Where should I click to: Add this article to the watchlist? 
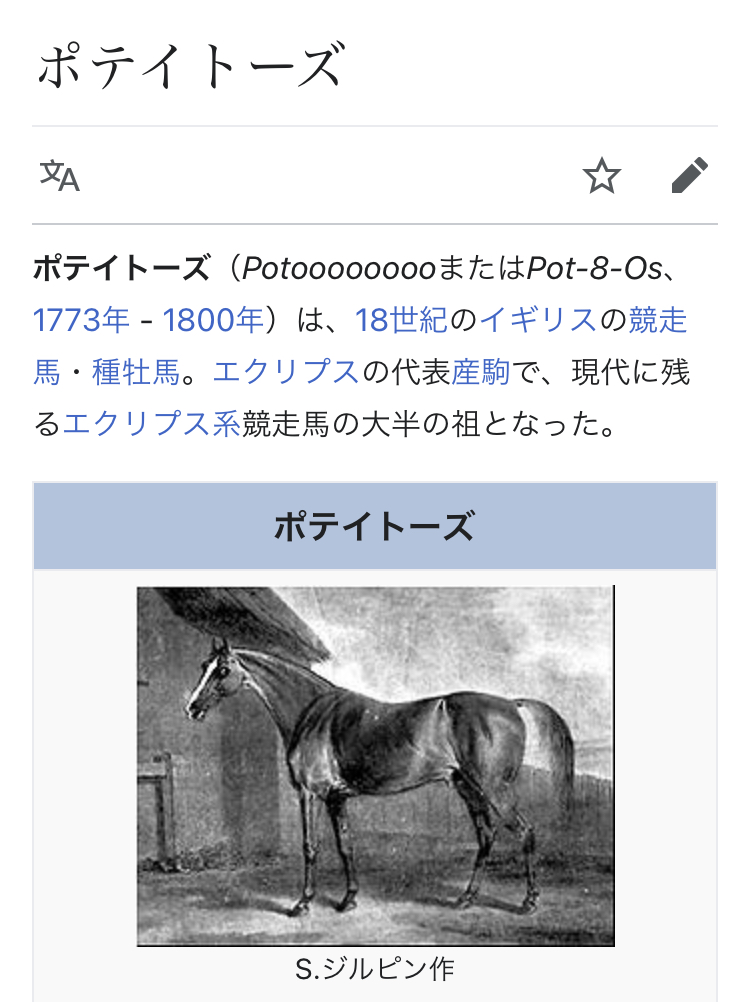pos(601,176)
